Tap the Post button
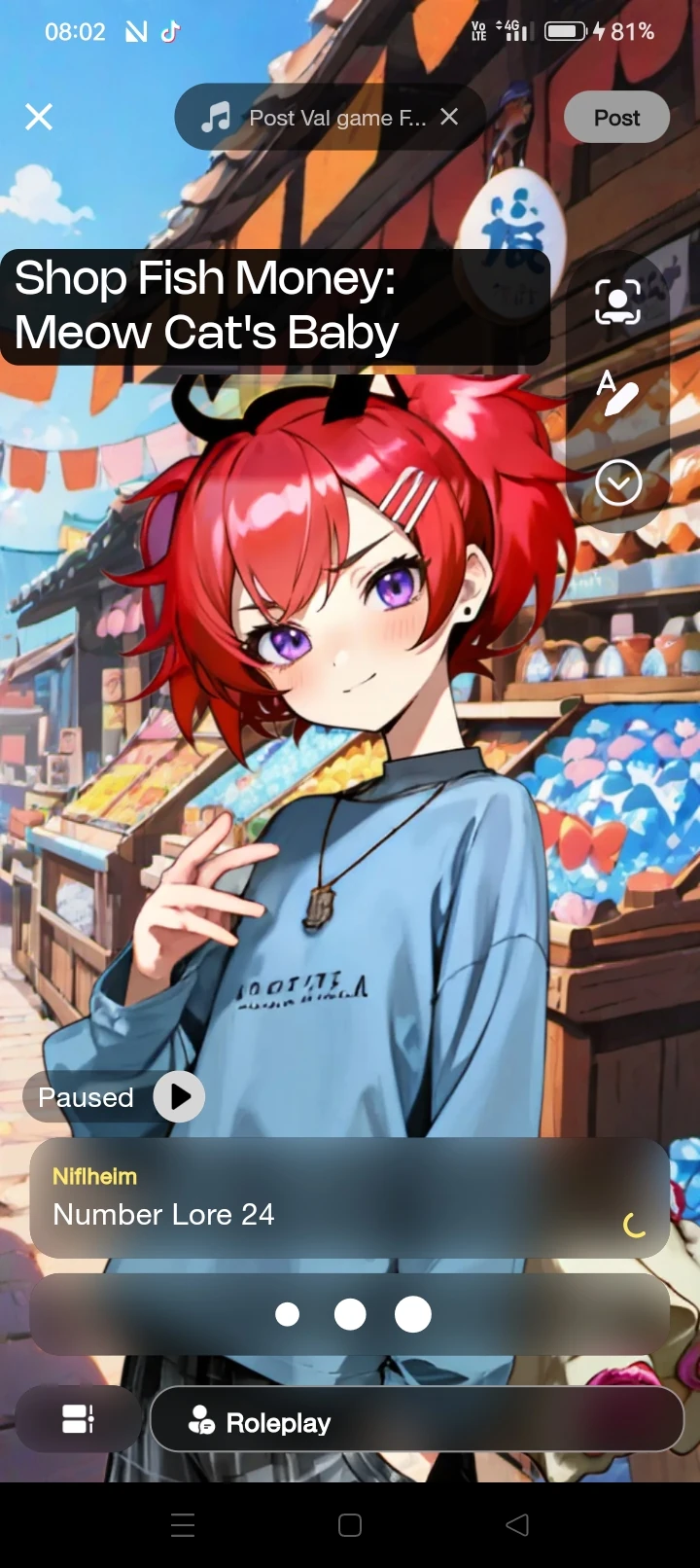 (x=616, y=118)
